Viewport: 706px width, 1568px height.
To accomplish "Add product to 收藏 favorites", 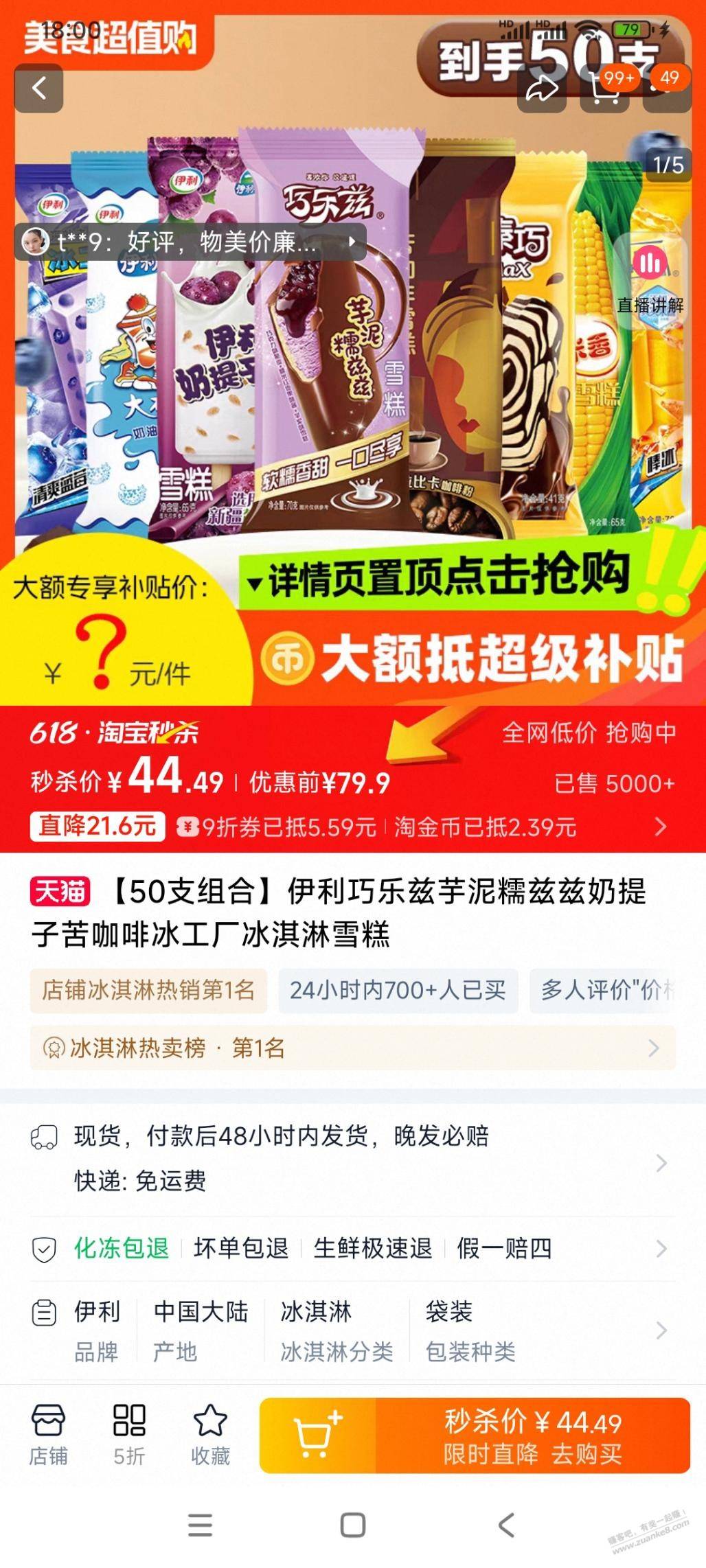I will pyautogui.click(x=210, y=1435).
